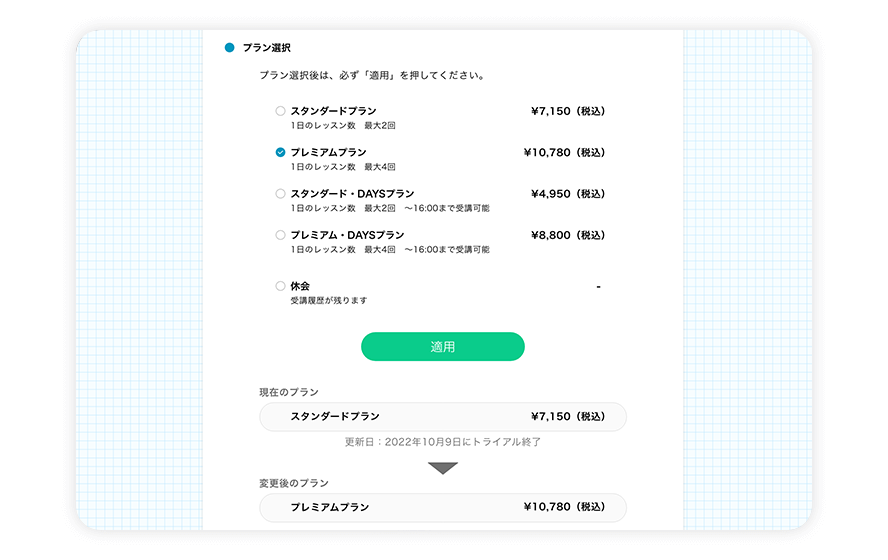Pick the スタンダード・DAYSプラン option

click(x=280, y=194)
